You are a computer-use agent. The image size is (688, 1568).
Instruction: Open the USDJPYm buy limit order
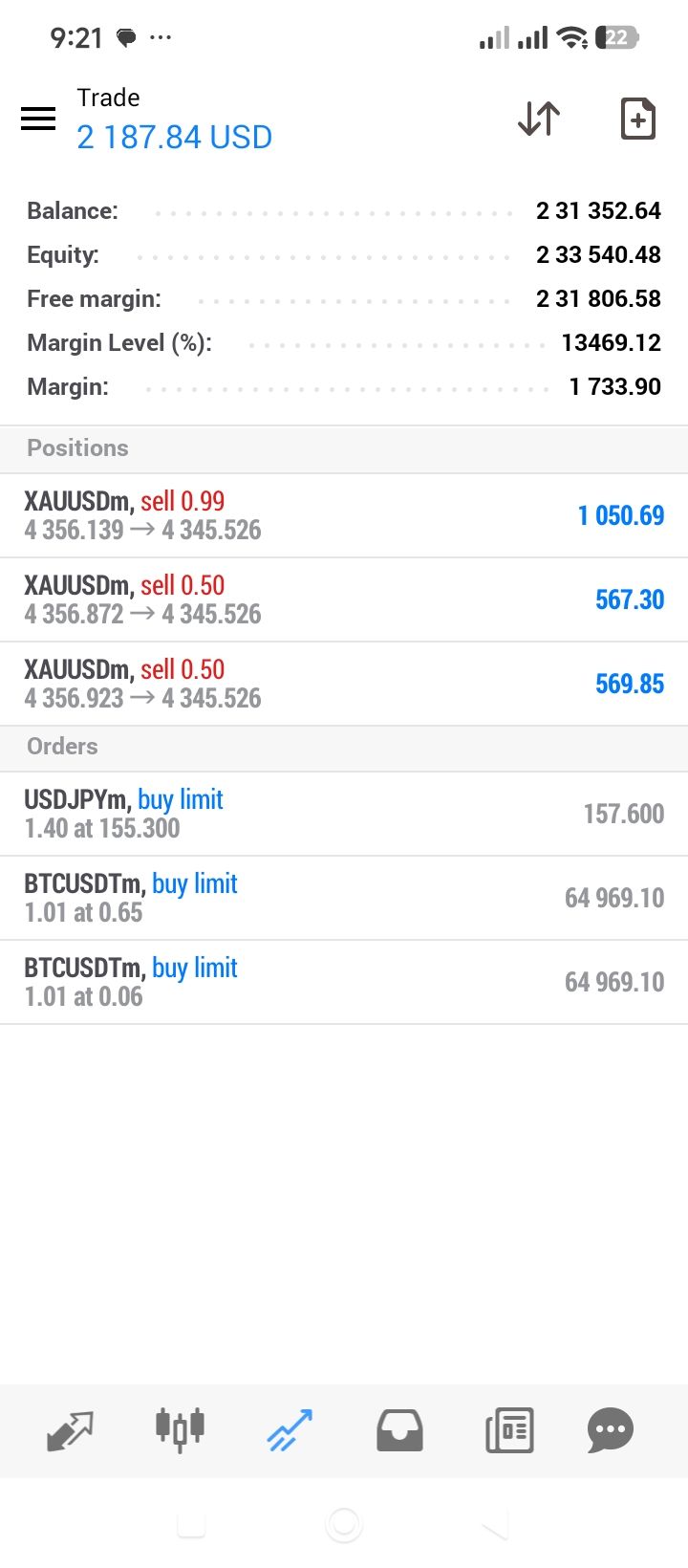(x=344, y=814)
